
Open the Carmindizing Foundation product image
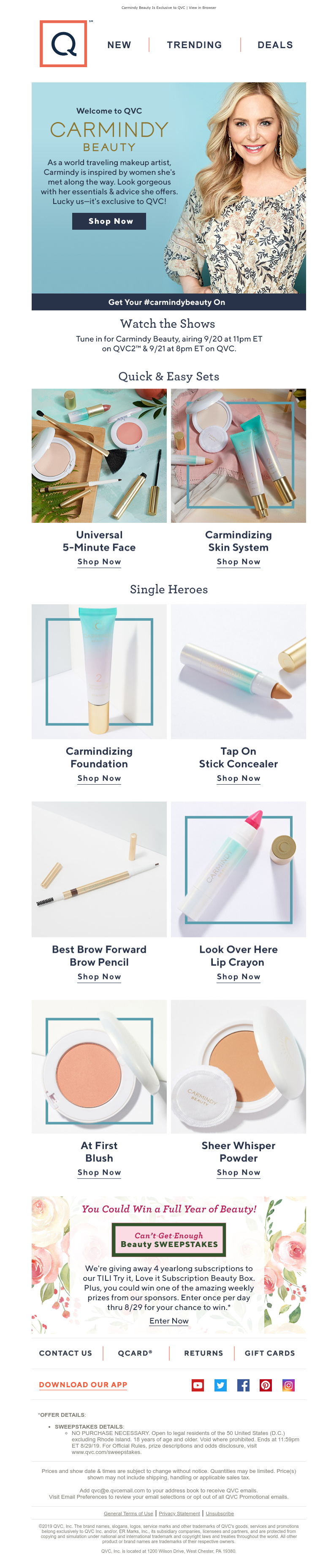pyautogui.click(x=99, y=671)
